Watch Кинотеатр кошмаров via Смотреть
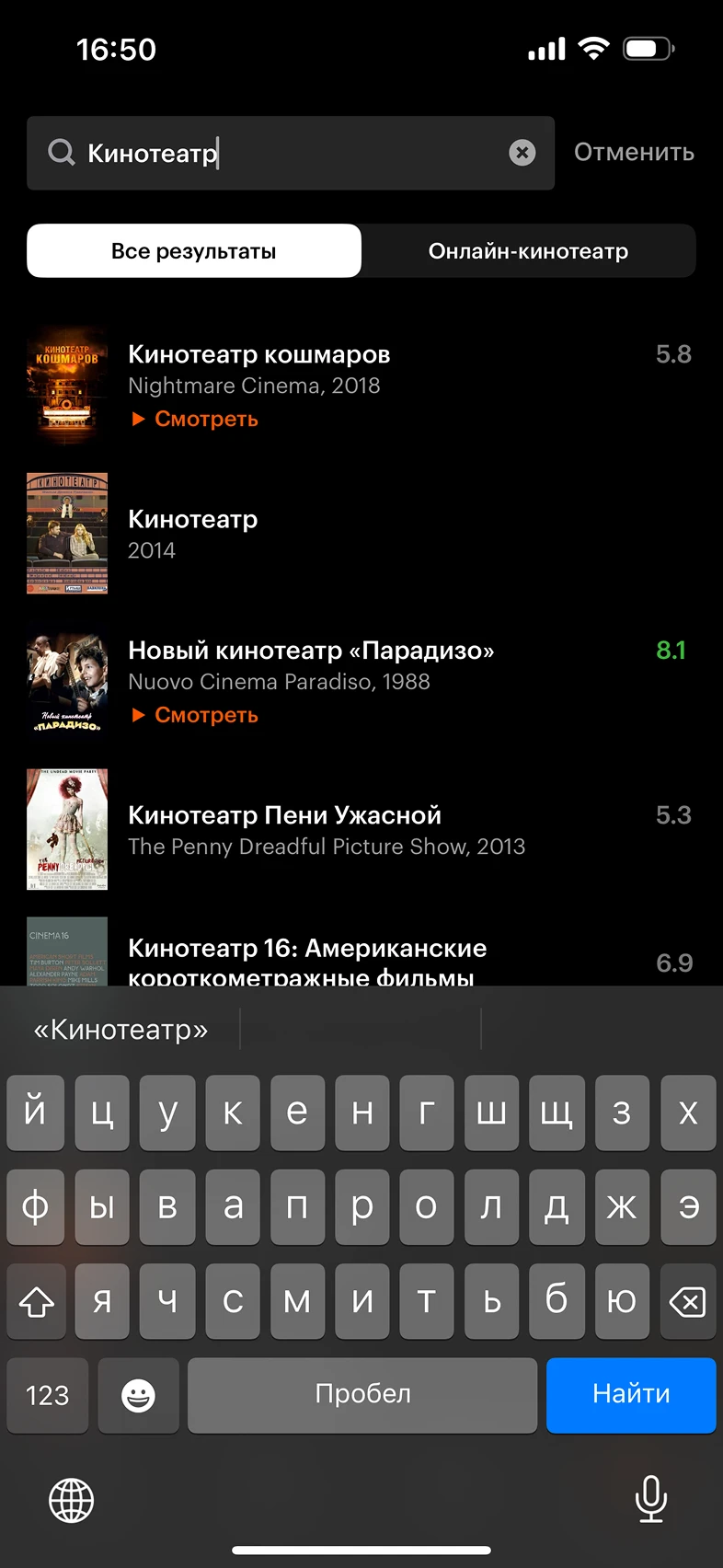 [195, 419]
